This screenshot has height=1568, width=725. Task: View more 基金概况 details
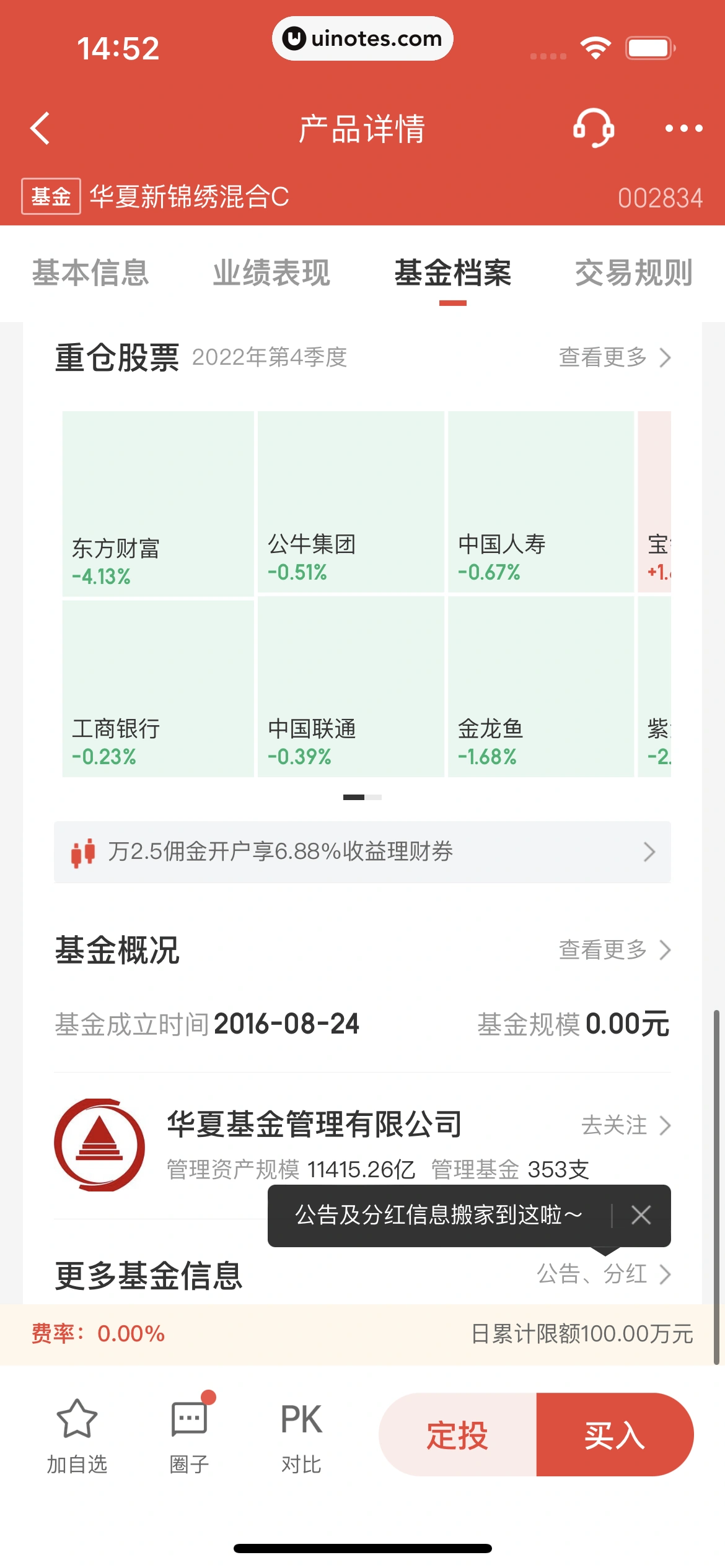tap(614, 949)
